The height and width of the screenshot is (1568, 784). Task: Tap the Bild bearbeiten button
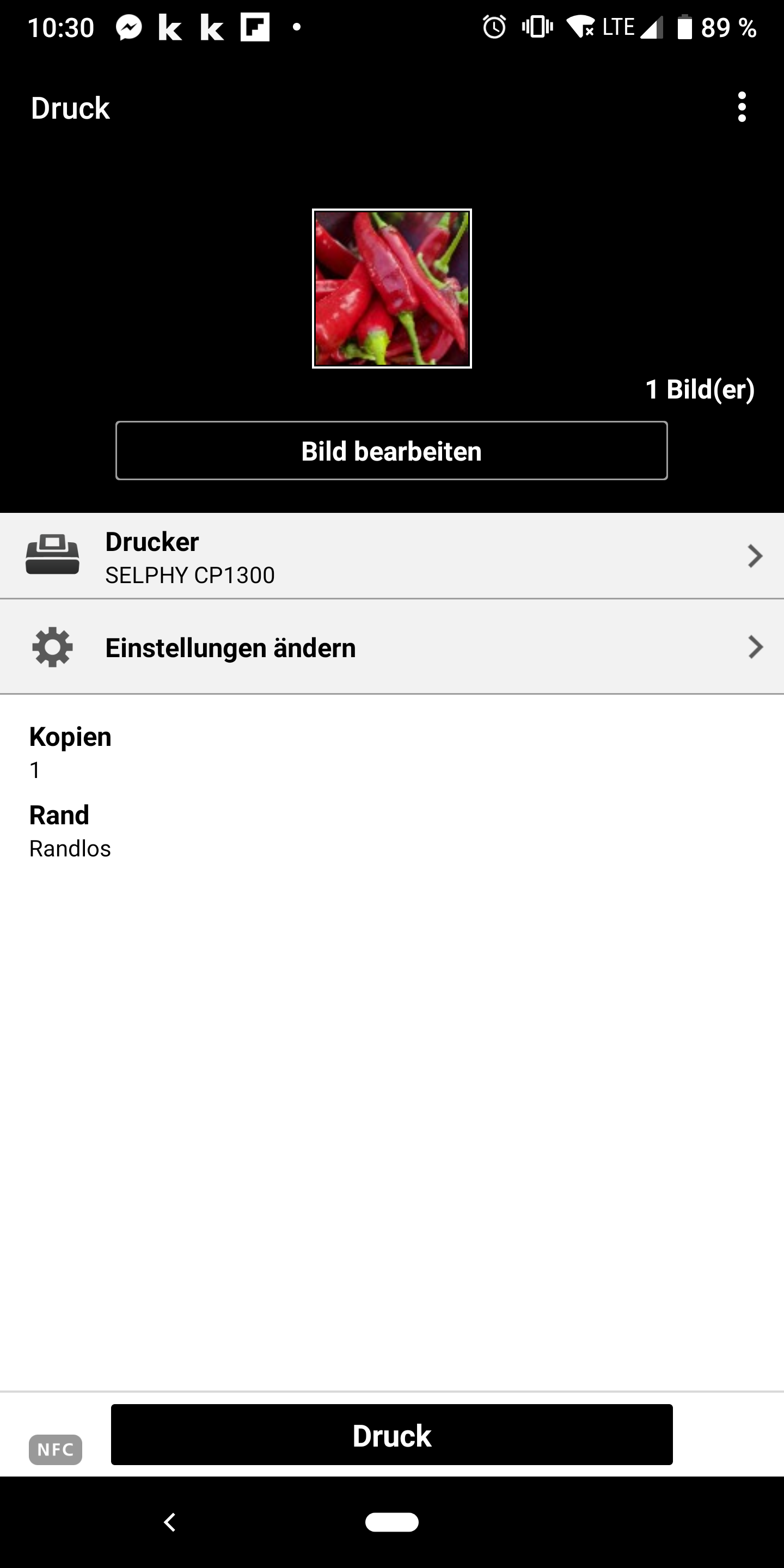pos(391,451)
